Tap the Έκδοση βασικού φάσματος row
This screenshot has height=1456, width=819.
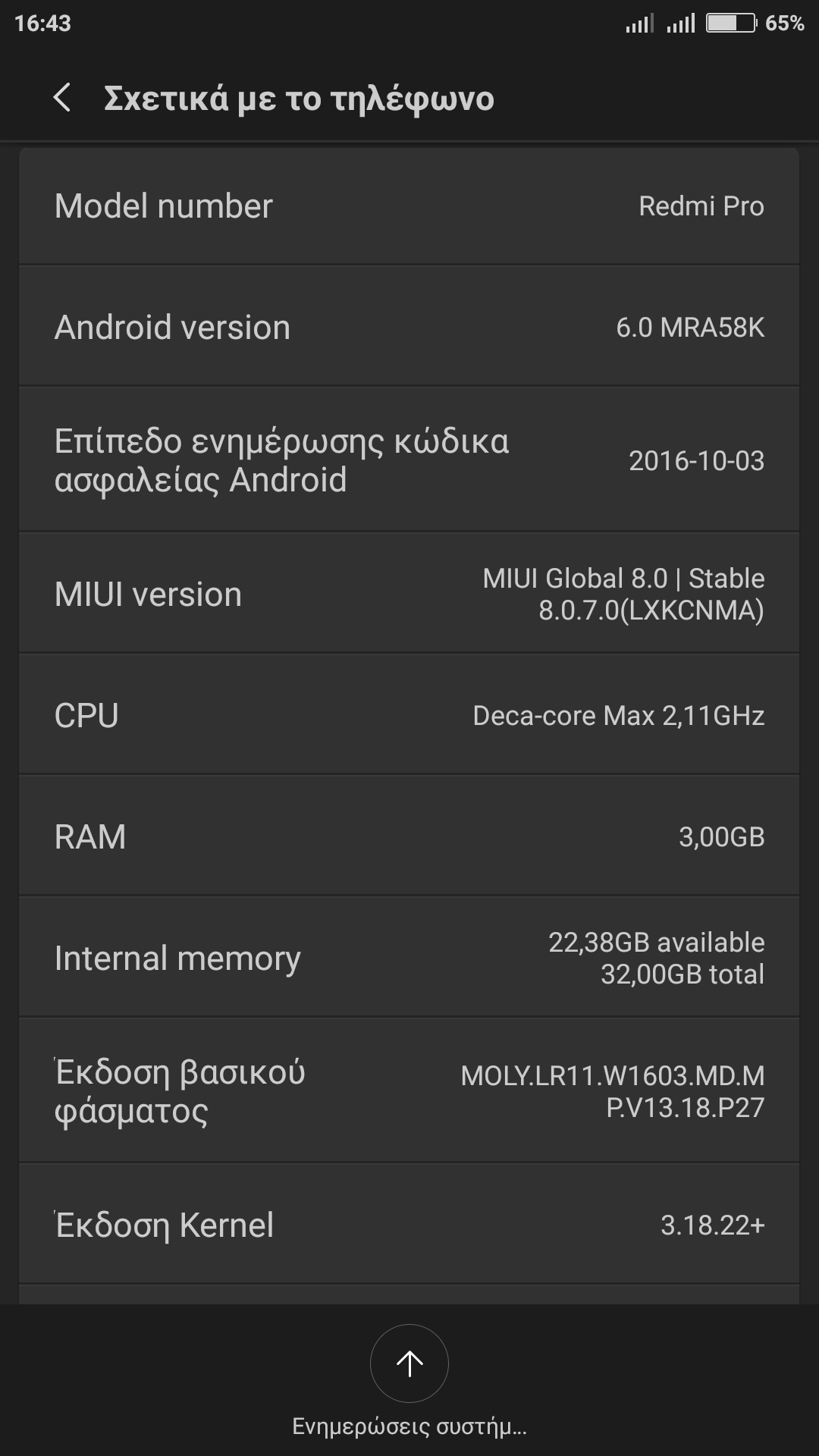(409, 1091)
